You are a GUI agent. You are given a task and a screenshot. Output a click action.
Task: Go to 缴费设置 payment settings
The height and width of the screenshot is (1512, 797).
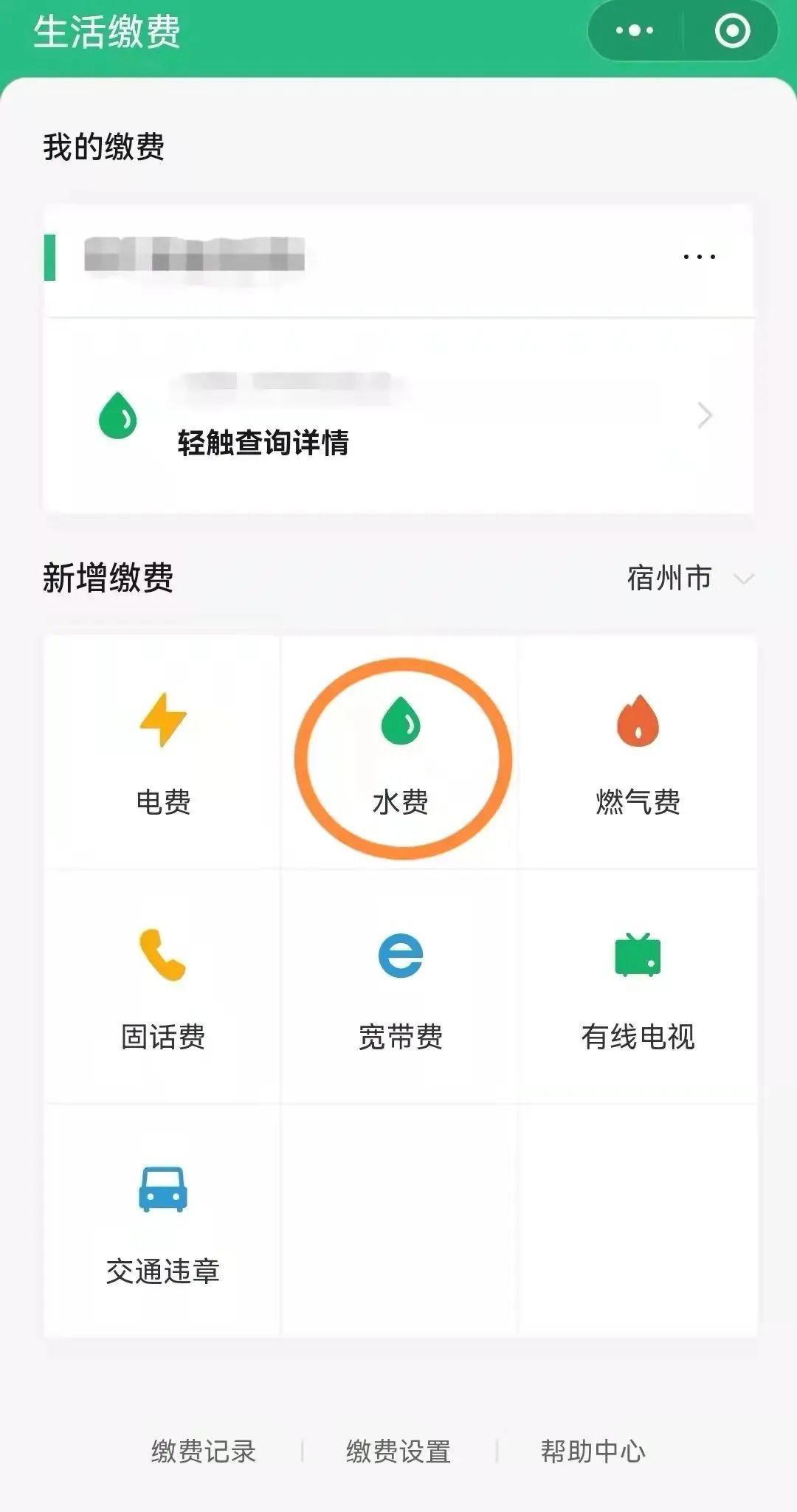(x=398, y=1451)
